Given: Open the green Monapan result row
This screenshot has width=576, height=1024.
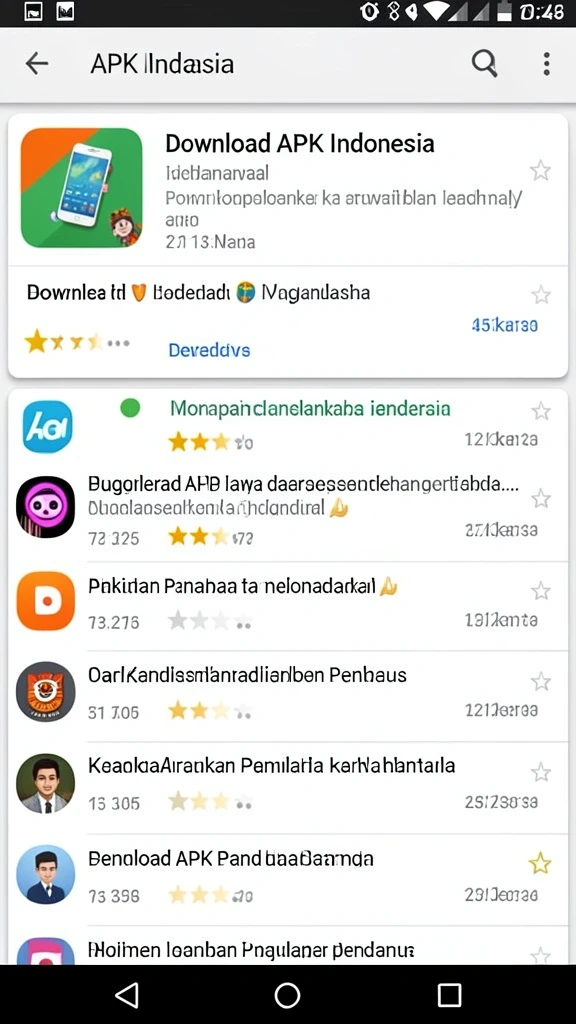Looking at the screenshot, I should (288, 426).
